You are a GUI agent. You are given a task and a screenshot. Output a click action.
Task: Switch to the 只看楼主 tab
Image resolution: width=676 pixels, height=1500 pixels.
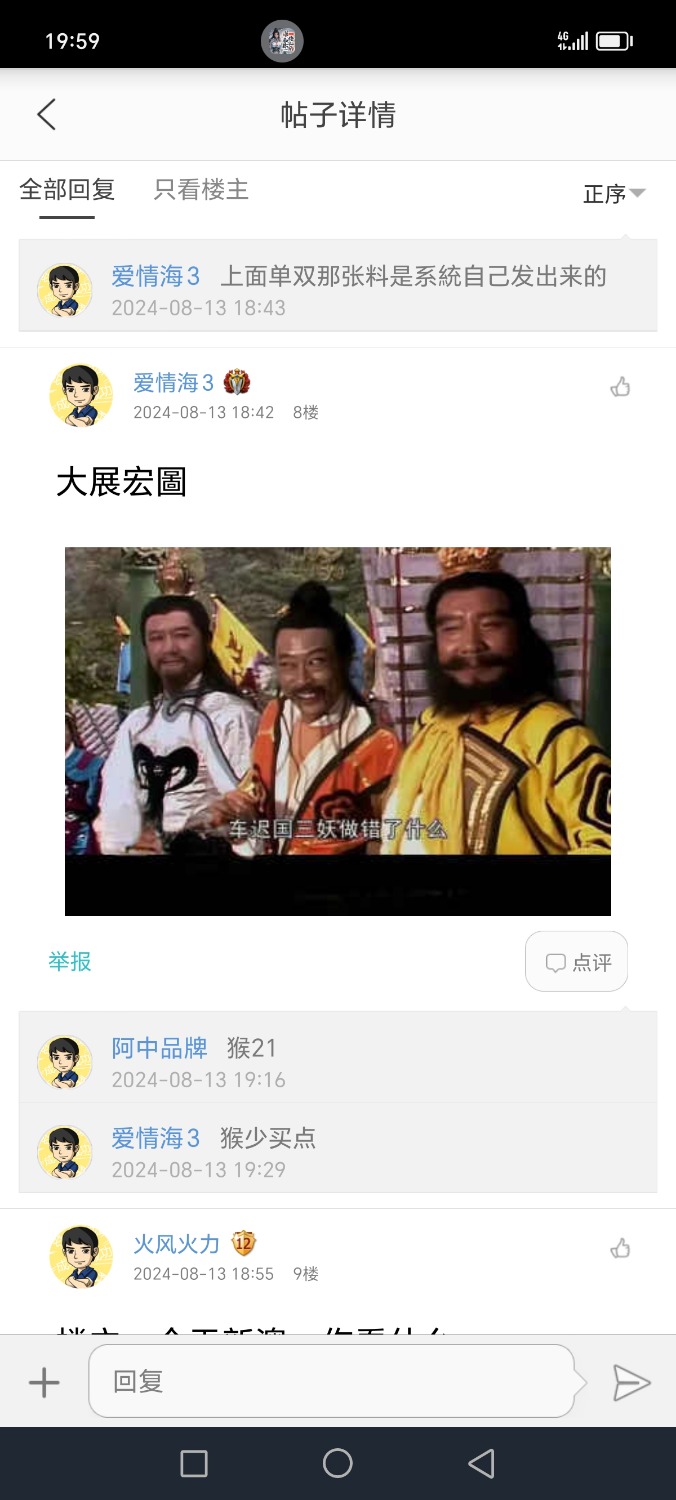(201, 189)
